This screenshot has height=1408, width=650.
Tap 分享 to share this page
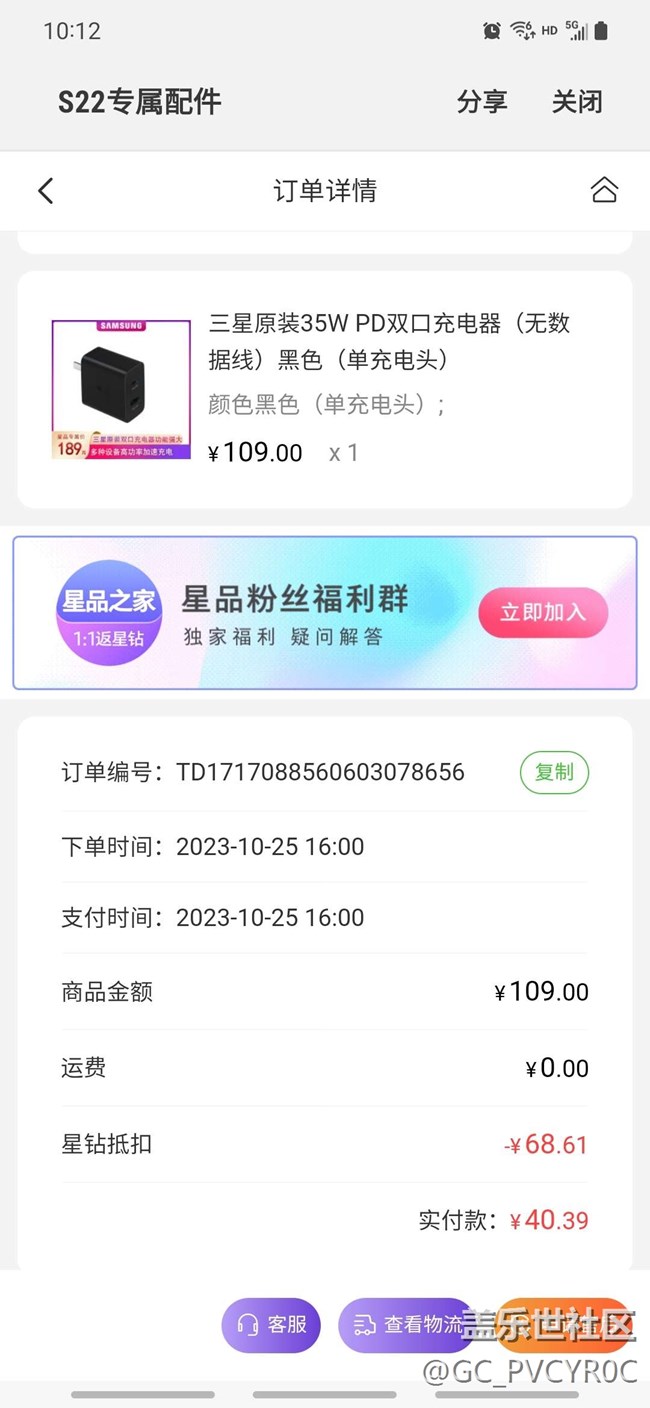pos(482,102)
